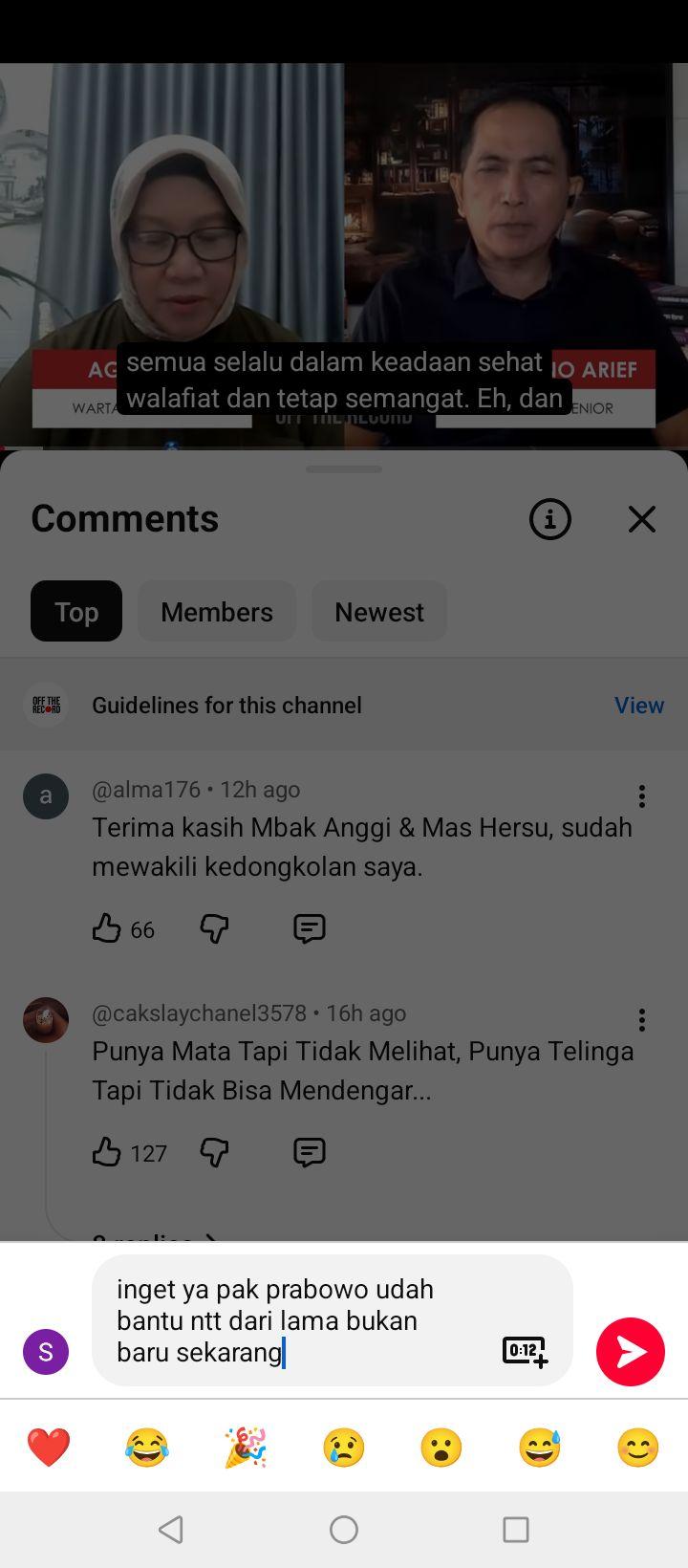The width and height of the screenshot is (688, 1568).
Task: Open the options menu on @cakslaychanel3578's comment
Action: [642, 1020]
